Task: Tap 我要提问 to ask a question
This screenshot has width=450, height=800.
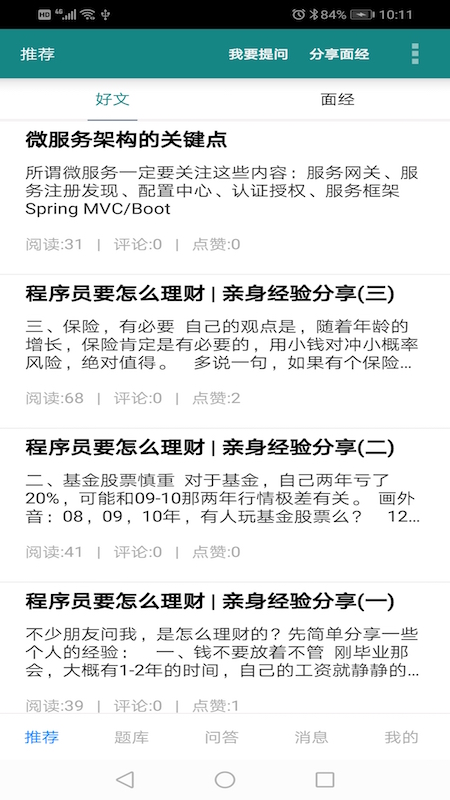Action: click(x=258, y=54)
